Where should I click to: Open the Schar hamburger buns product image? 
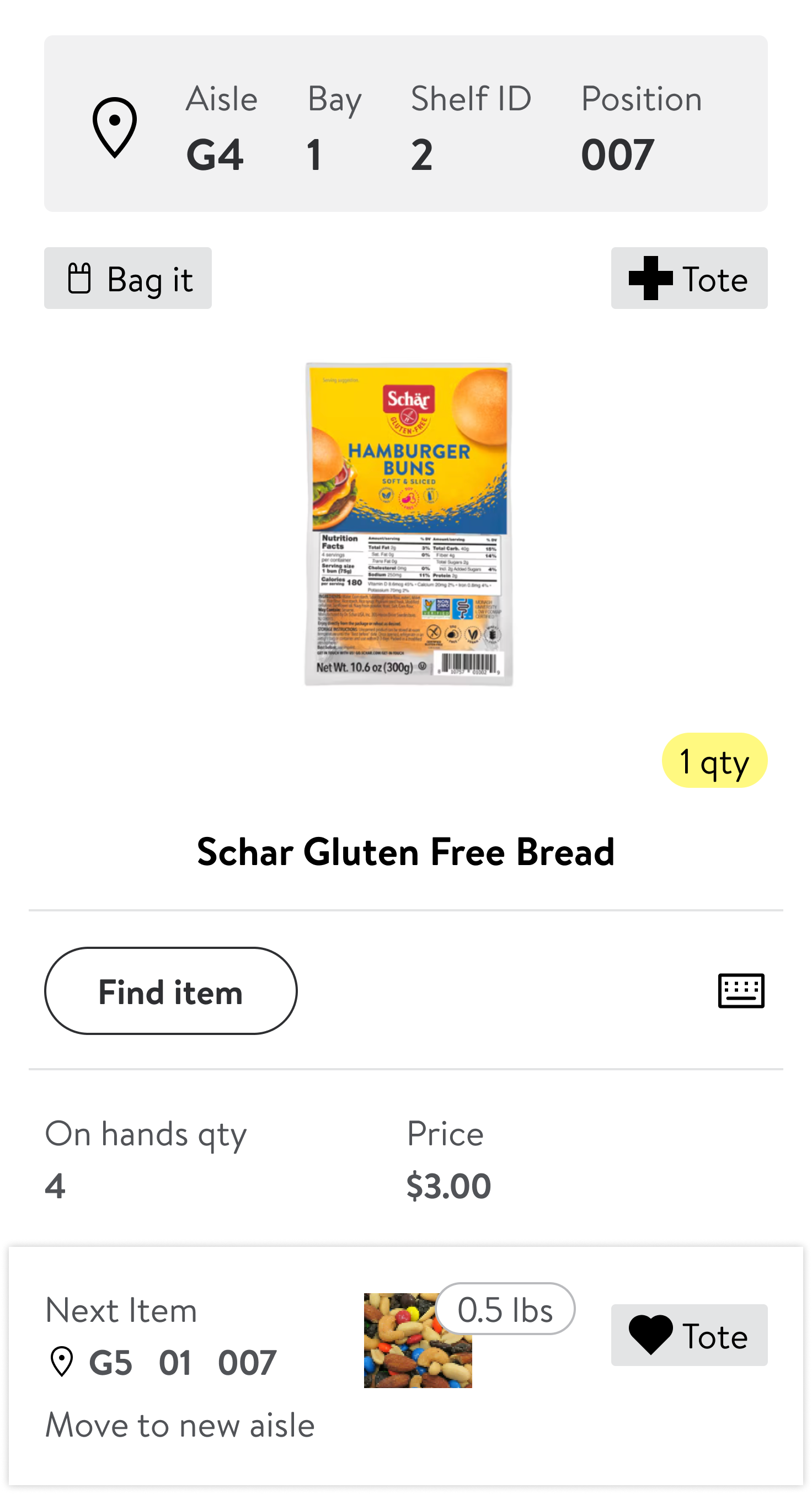408,524
